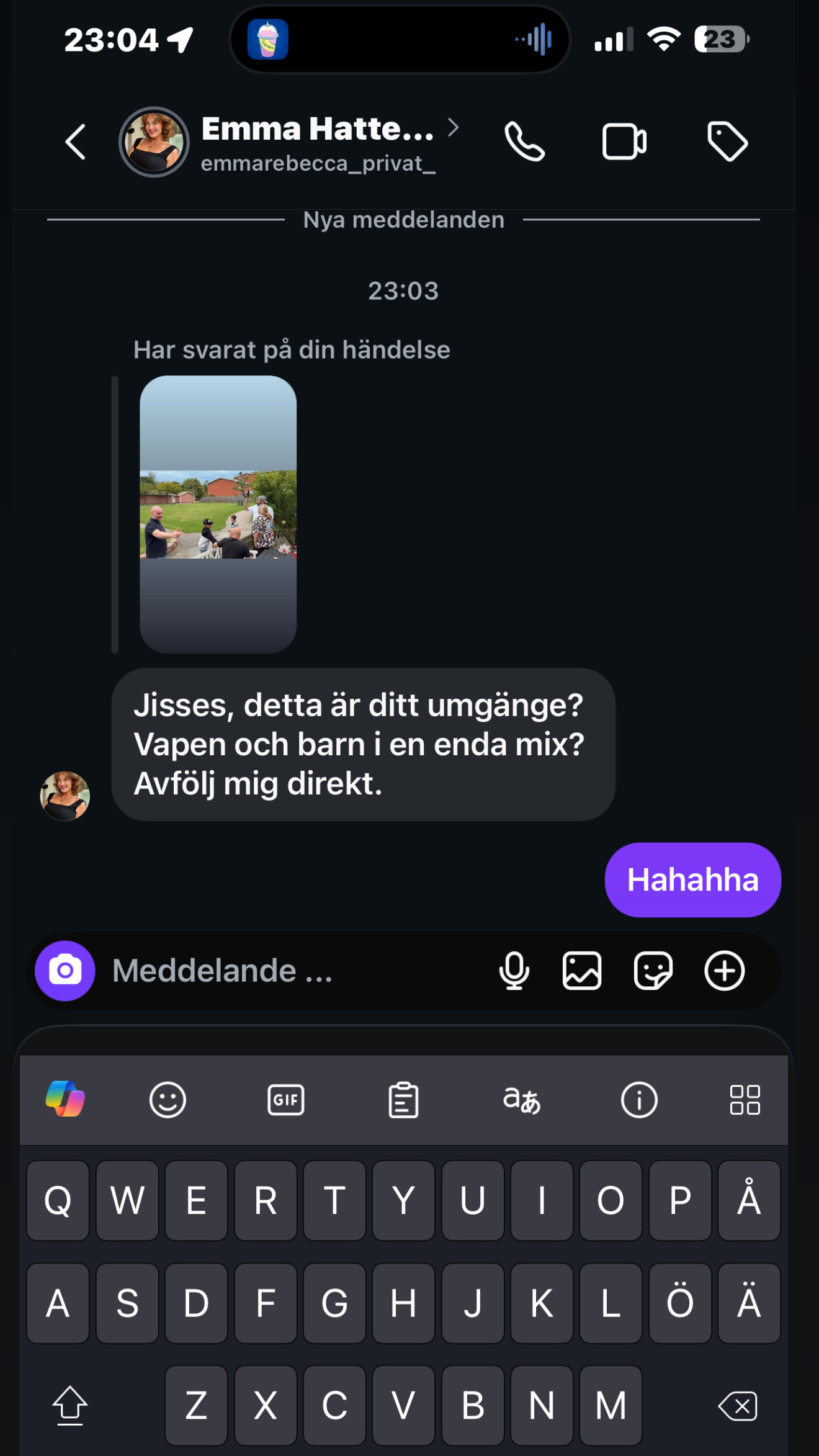Open more options with the plus icon
The width and height of the screenshot is (819, 1456).
pos(724,971)
